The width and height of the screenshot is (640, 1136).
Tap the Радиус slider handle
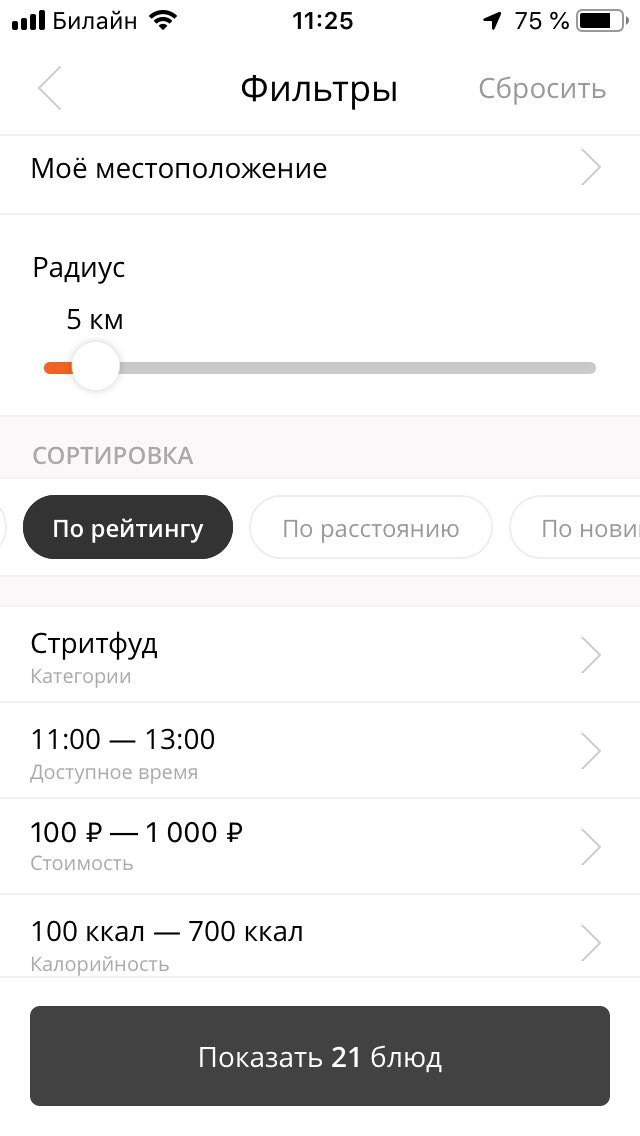(x=96, y=367)
